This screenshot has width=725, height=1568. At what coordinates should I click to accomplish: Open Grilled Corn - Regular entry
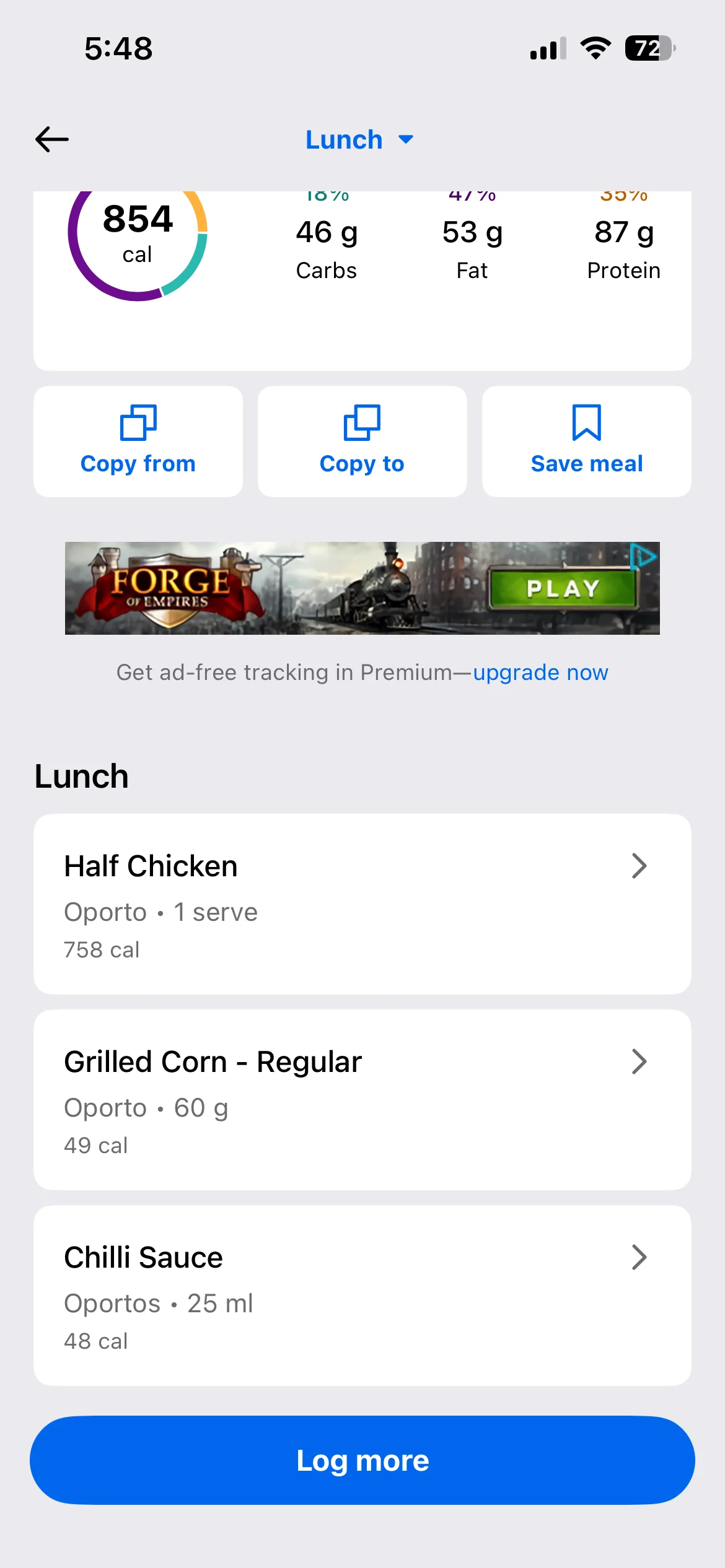point(362,1100)
